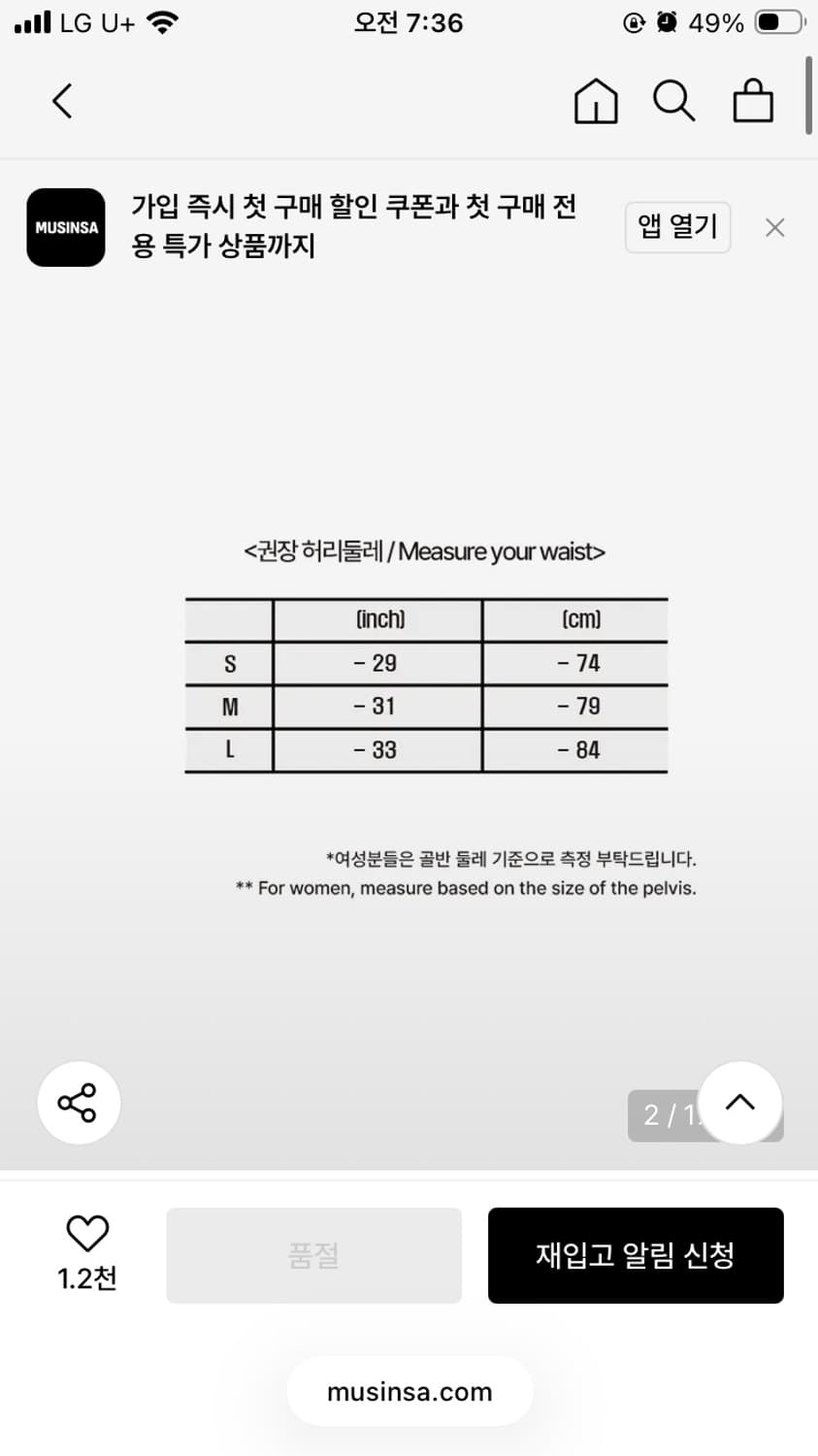Tap the MUSINSA app logo icon

[65, 227]
